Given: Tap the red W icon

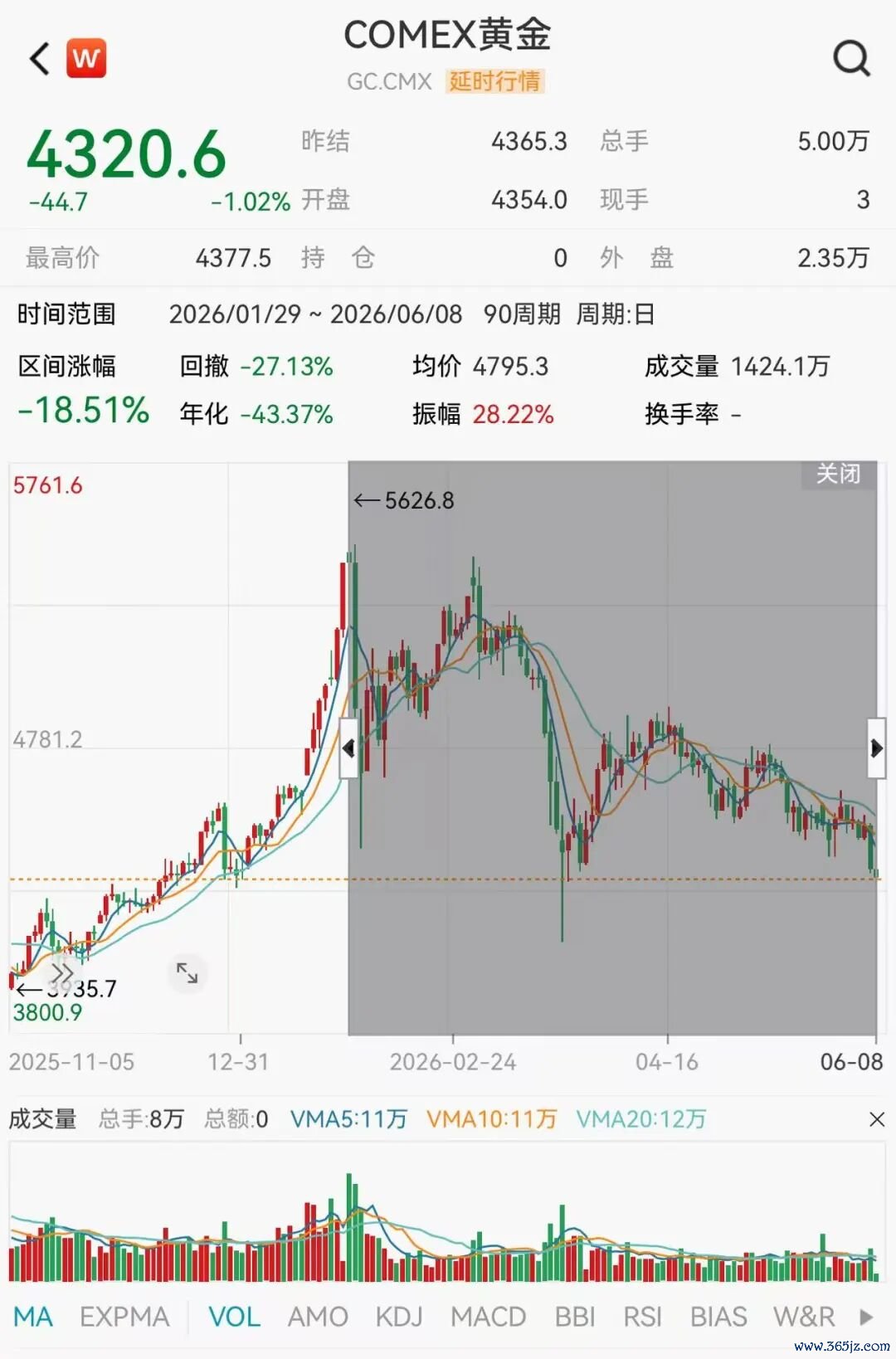Looking at the screenshot, I should (x=86, y=58).
